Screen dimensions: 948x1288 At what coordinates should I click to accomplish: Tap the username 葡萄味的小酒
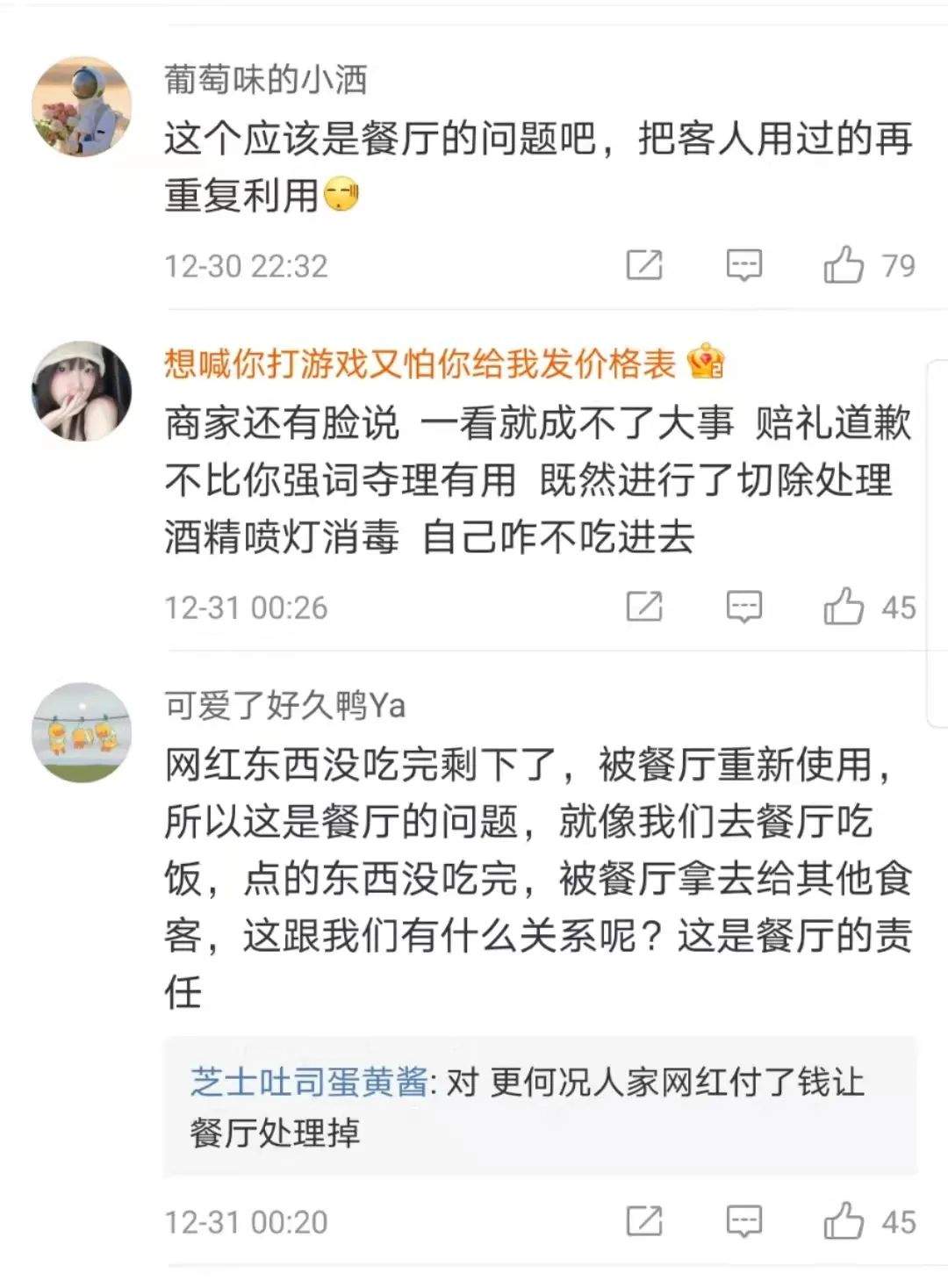click(265, 80)
